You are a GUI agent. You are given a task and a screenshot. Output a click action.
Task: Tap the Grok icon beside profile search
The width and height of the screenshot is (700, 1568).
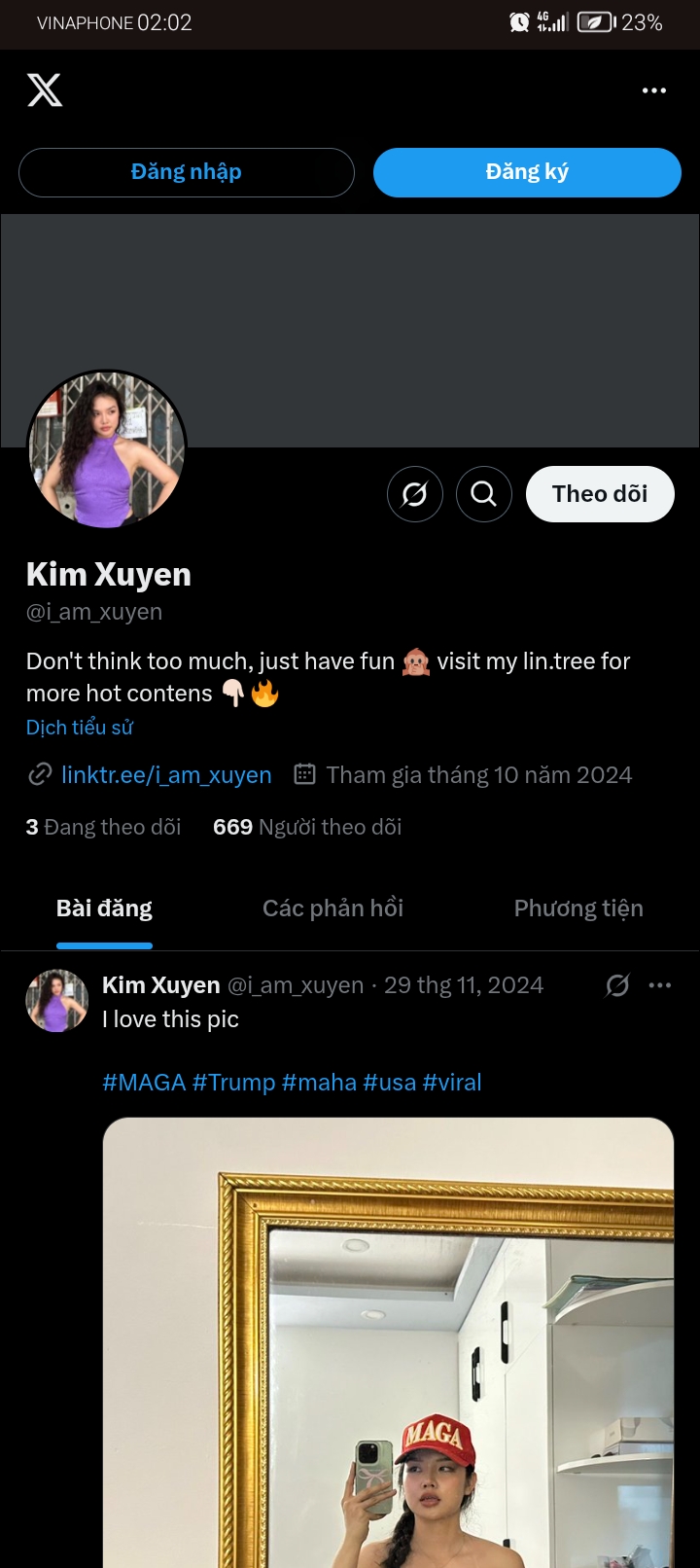(415, 494)
